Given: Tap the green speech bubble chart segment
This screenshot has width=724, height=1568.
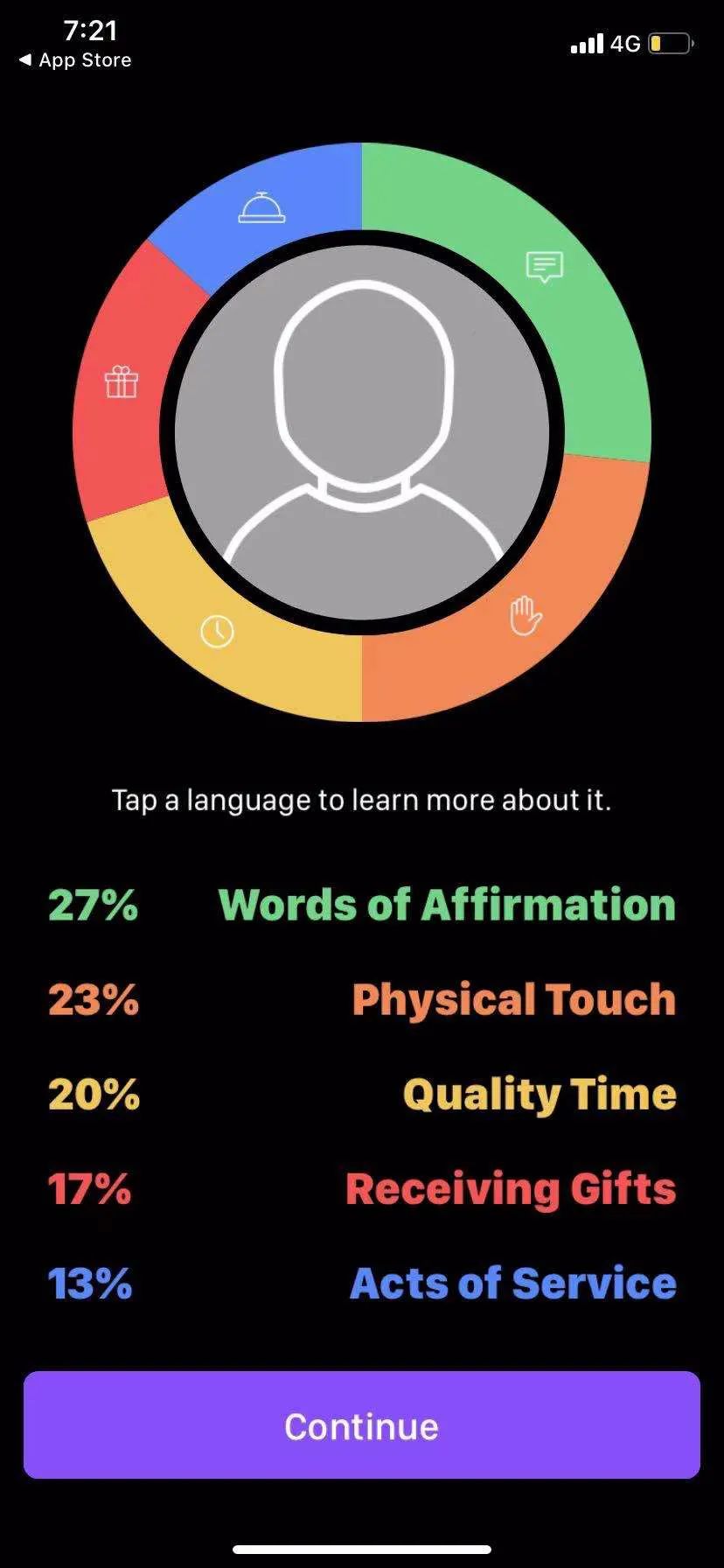Looking at the screenshot, I should [x=544, y=266].
